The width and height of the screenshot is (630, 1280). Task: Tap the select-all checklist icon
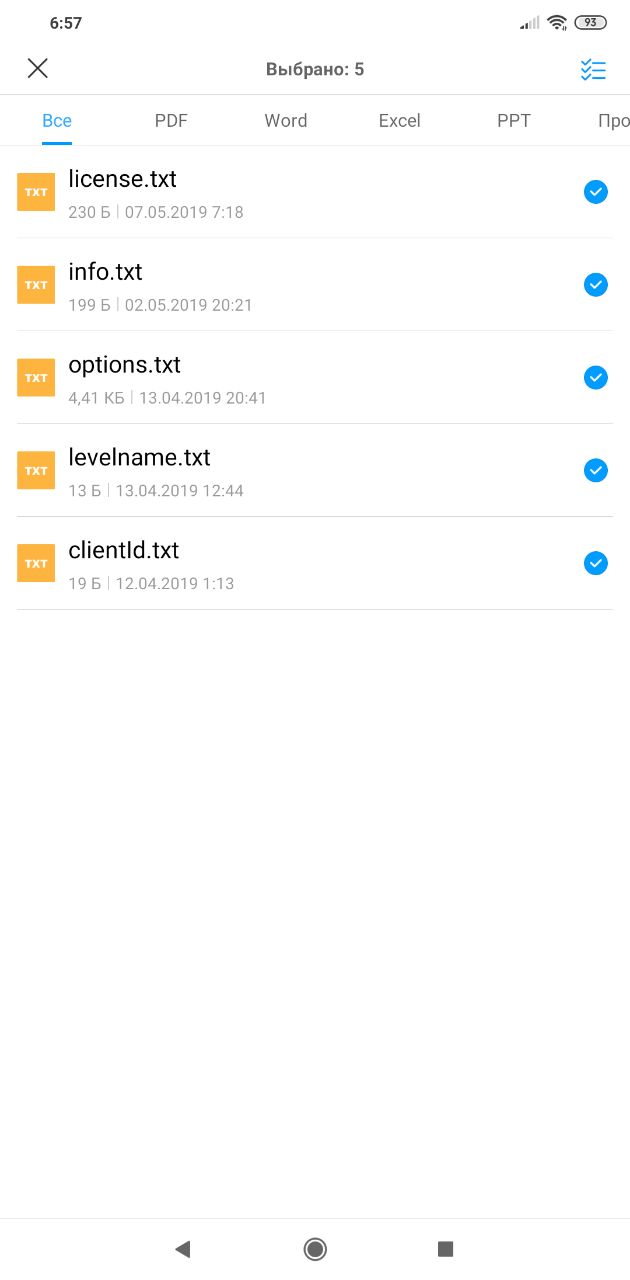(593, 69)
